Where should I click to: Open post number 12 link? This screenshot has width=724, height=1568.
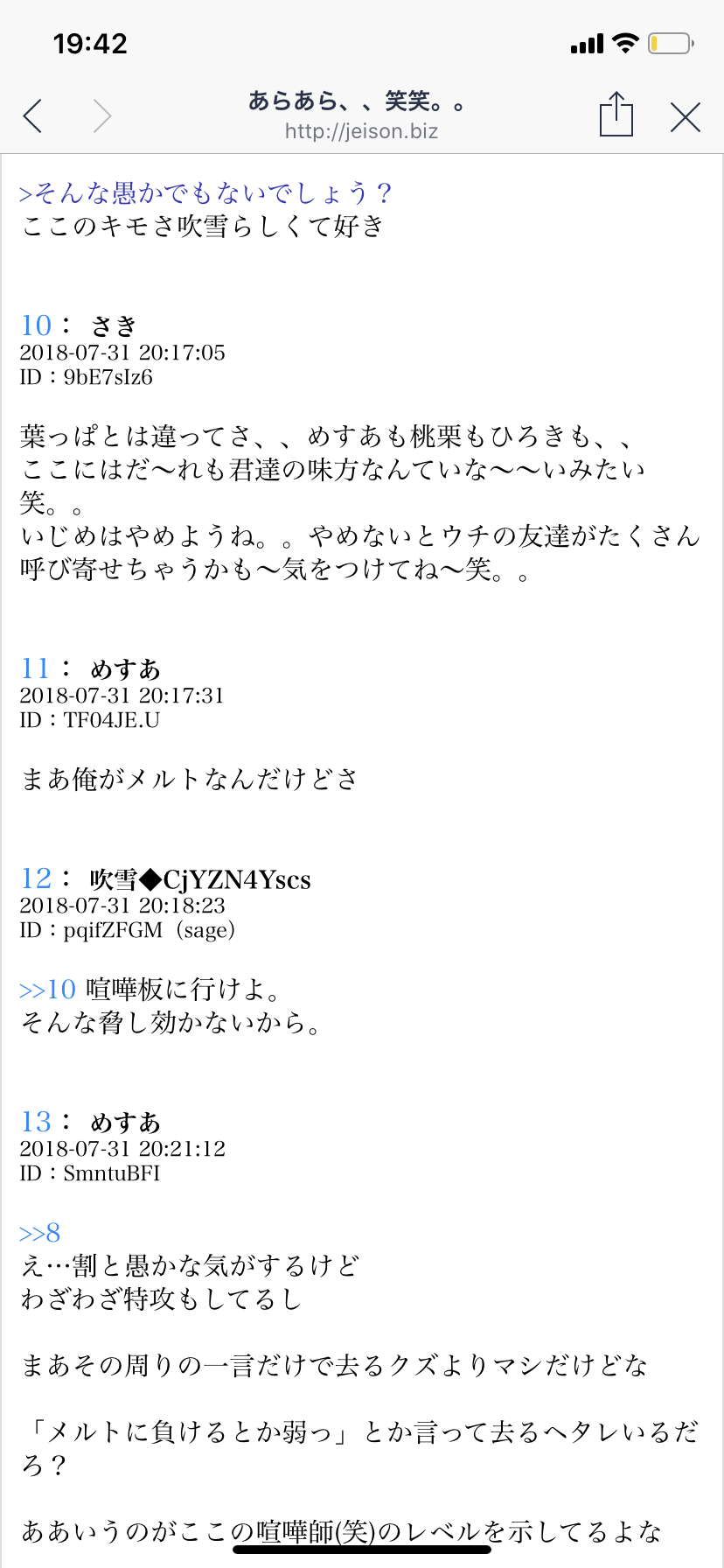36,878
